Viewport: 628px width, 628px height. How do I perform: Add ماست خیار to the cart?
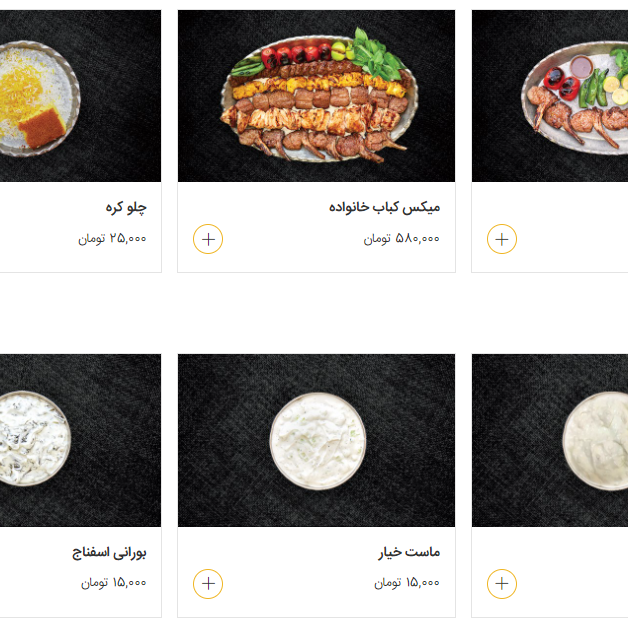[x=208, y=583]
